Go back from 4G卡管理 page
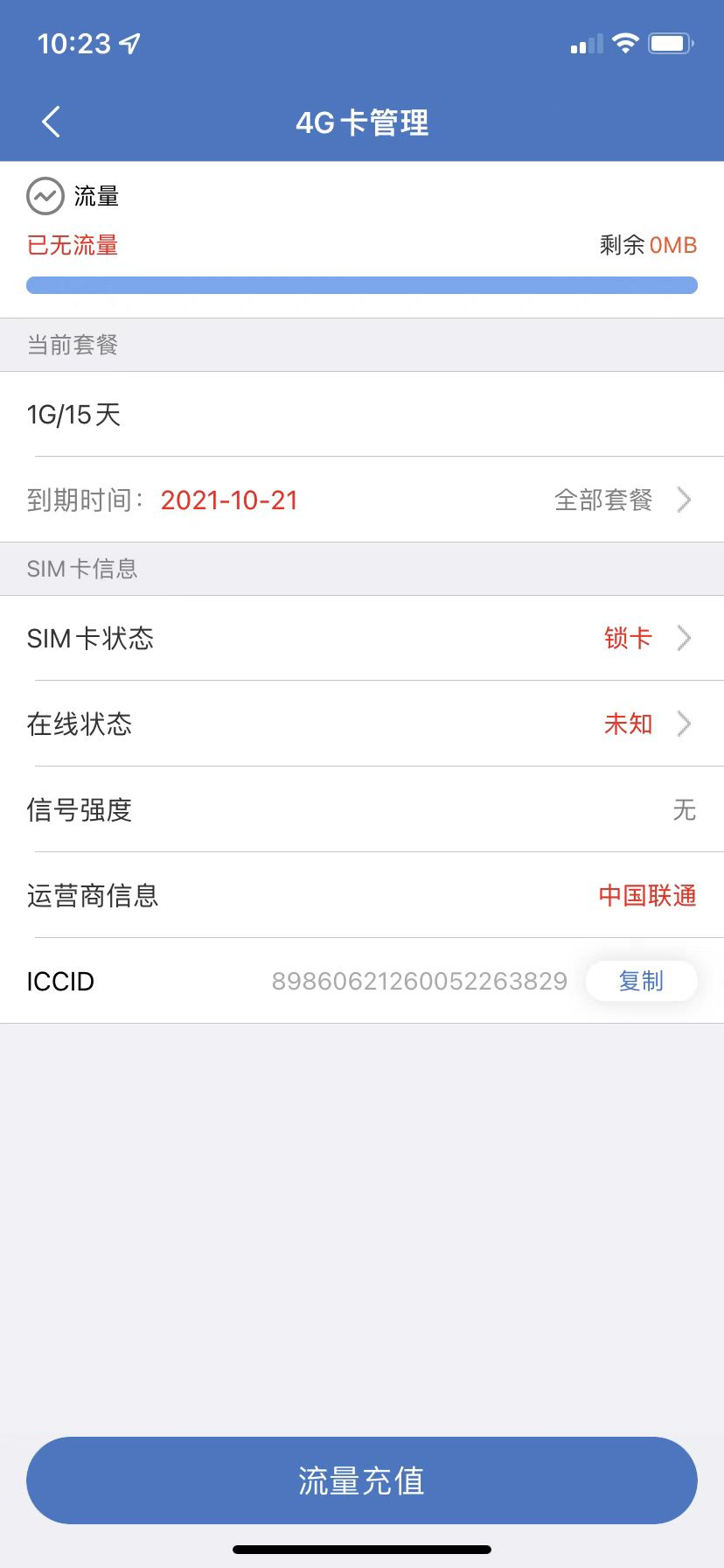 52,122
